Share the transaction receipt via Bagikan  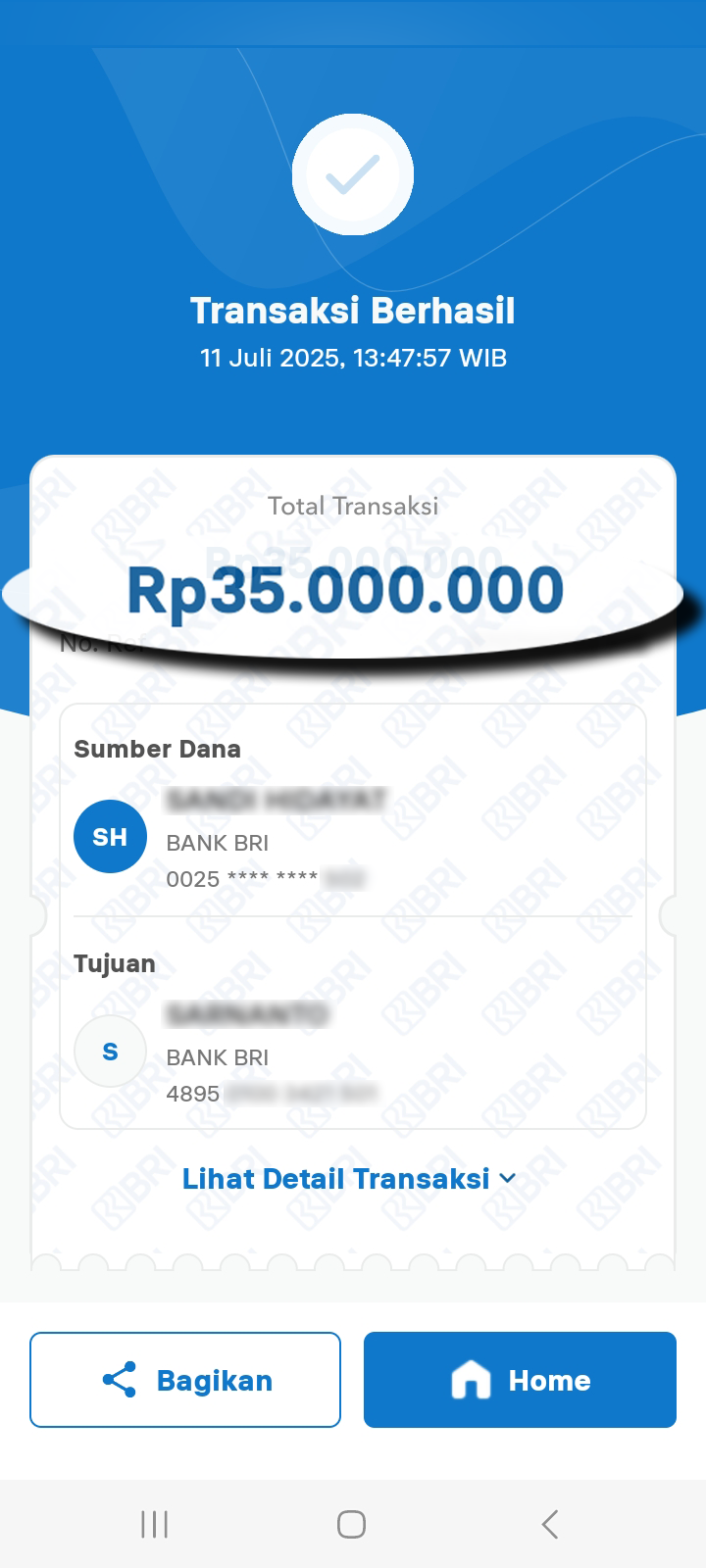185,1380
